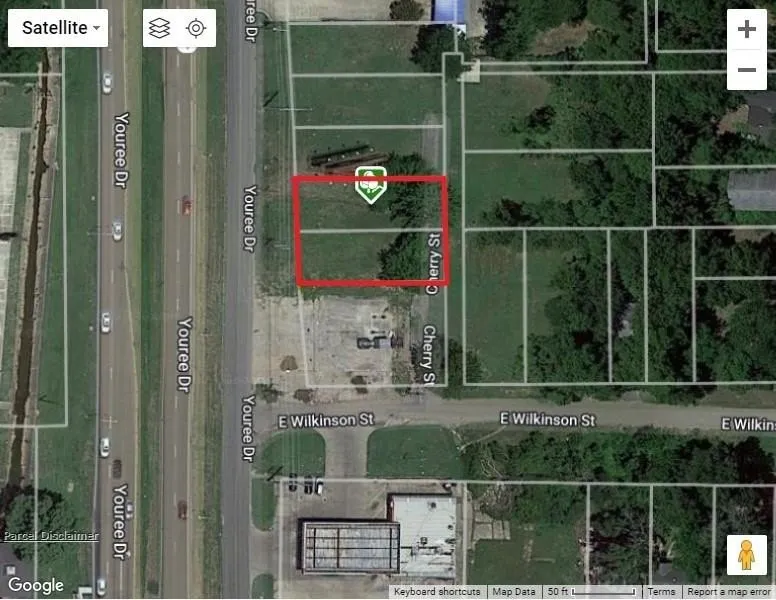Open the map layers menu
The height and width of the screenshot is (600, 776).
coord(159,28)
